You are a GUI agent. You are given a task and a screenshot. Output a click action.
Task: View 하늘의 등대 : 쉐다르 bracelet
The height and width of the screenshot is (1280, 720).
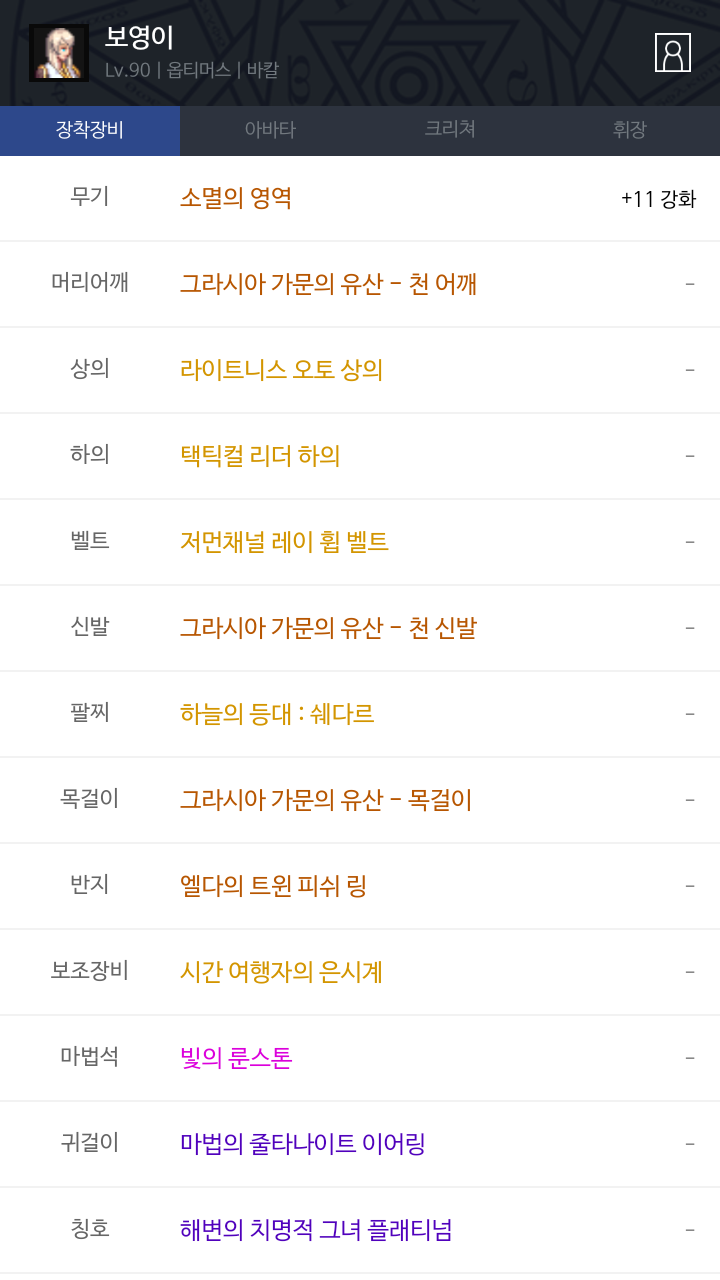point(277,714)
